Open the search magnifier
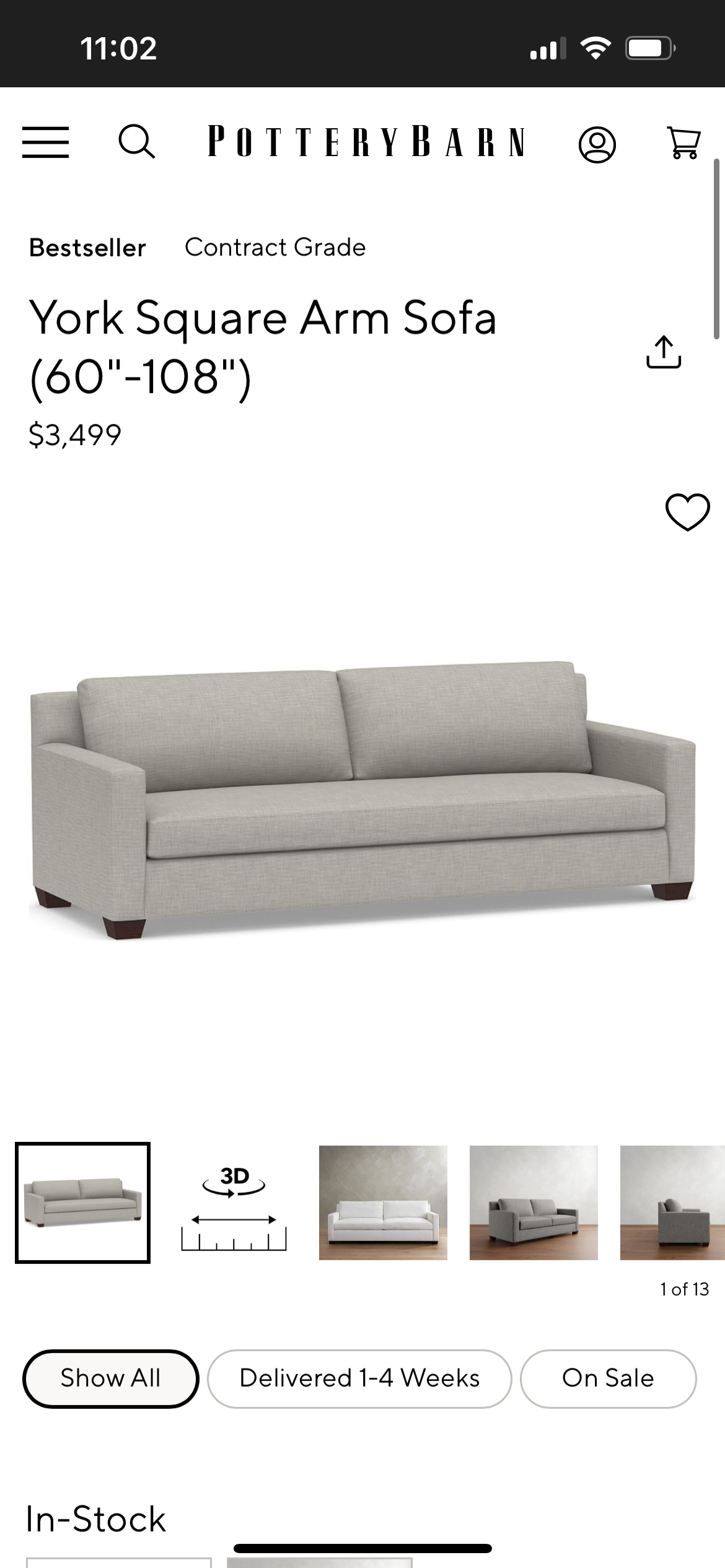The height and width of the screenshot is (1568, 725). click(136, 142)
